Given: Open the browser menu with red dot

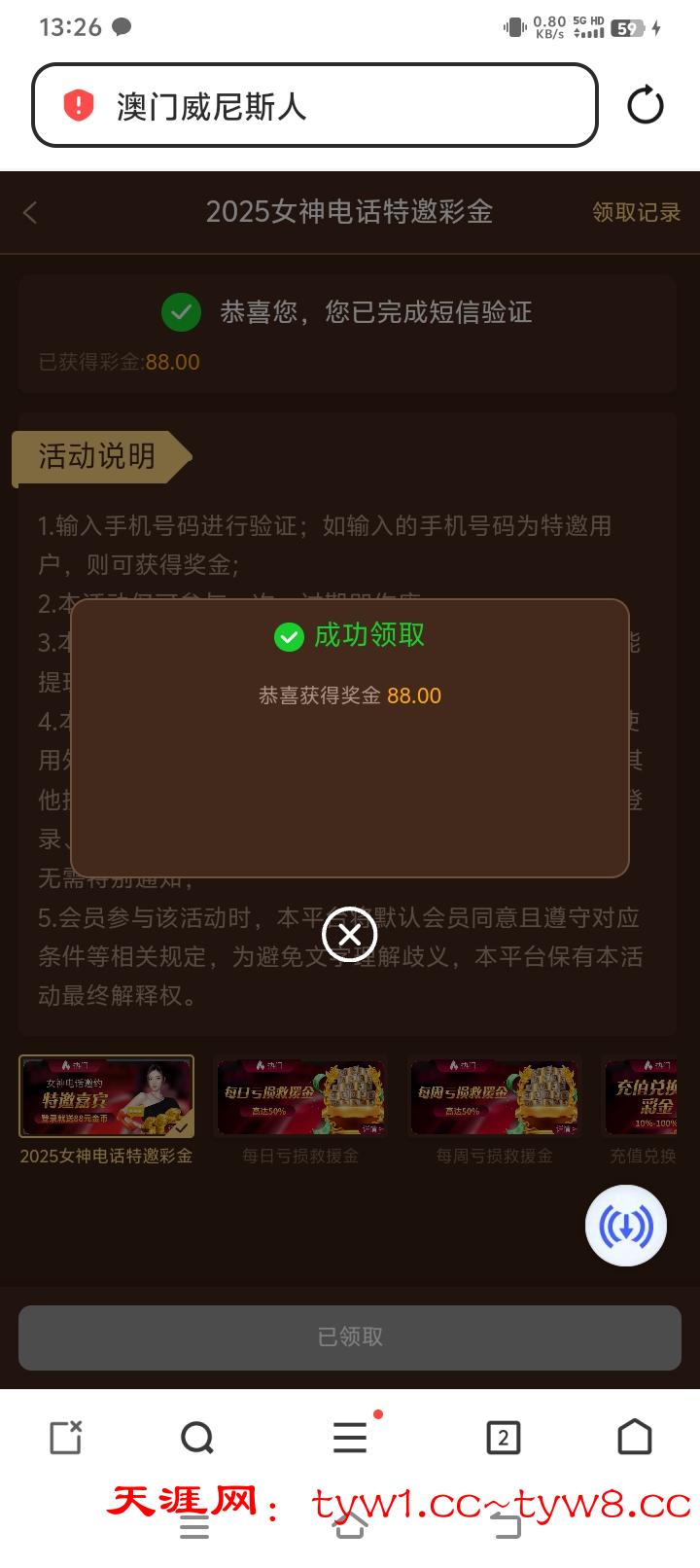Looking at the screenshot, I should [350, 1437].
